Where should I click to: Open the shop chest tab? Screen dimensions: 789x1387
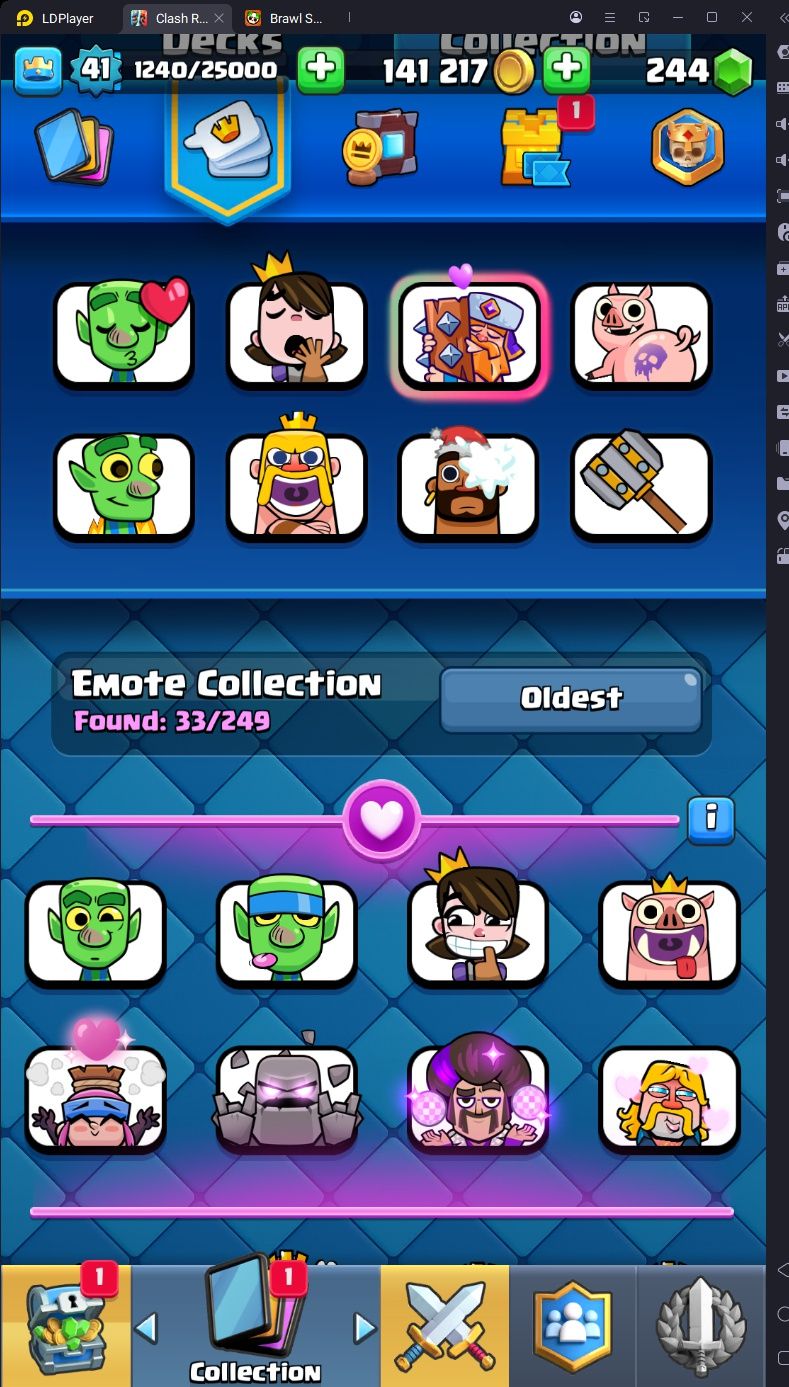[x=65, y=1324]
